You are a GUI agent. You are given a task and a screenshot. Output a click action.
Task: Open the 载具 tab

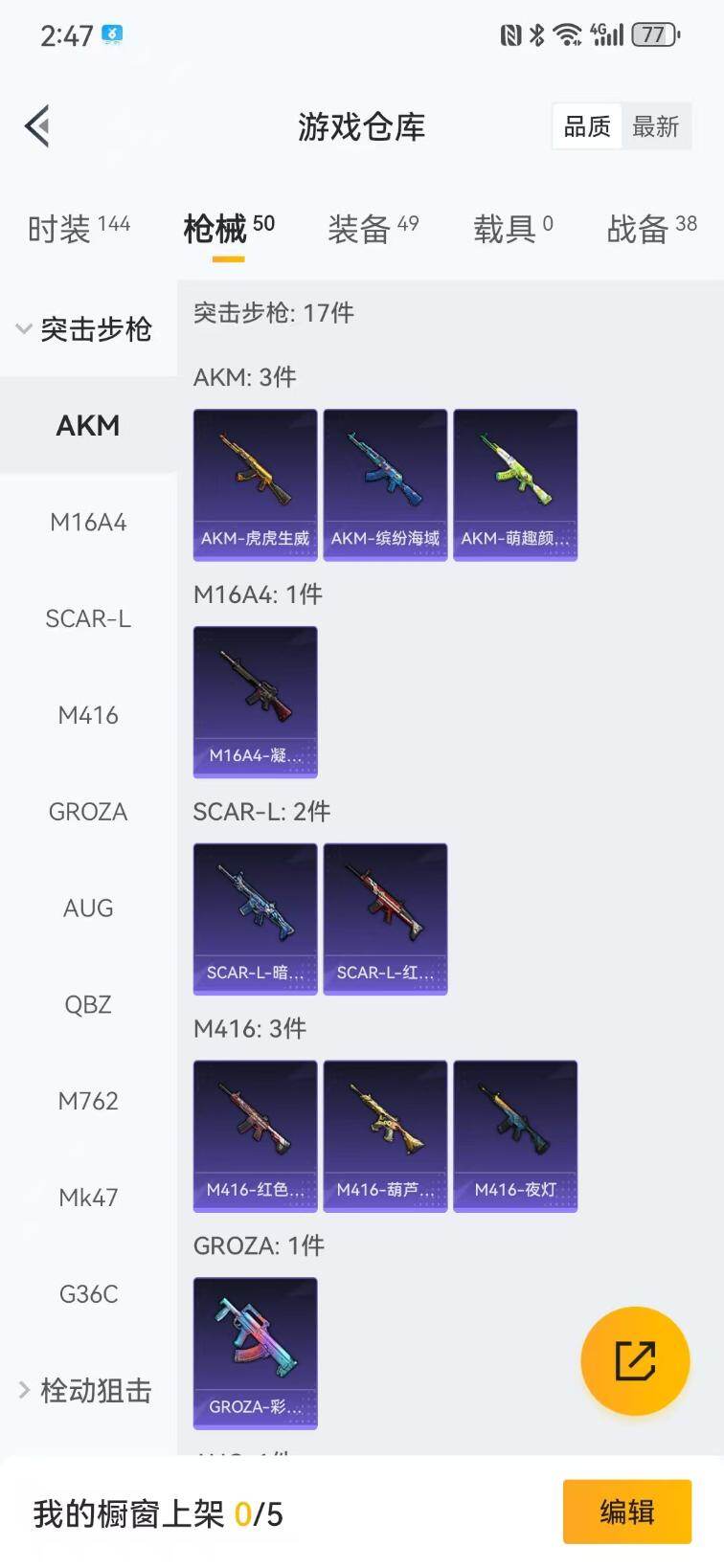point(512,229)
